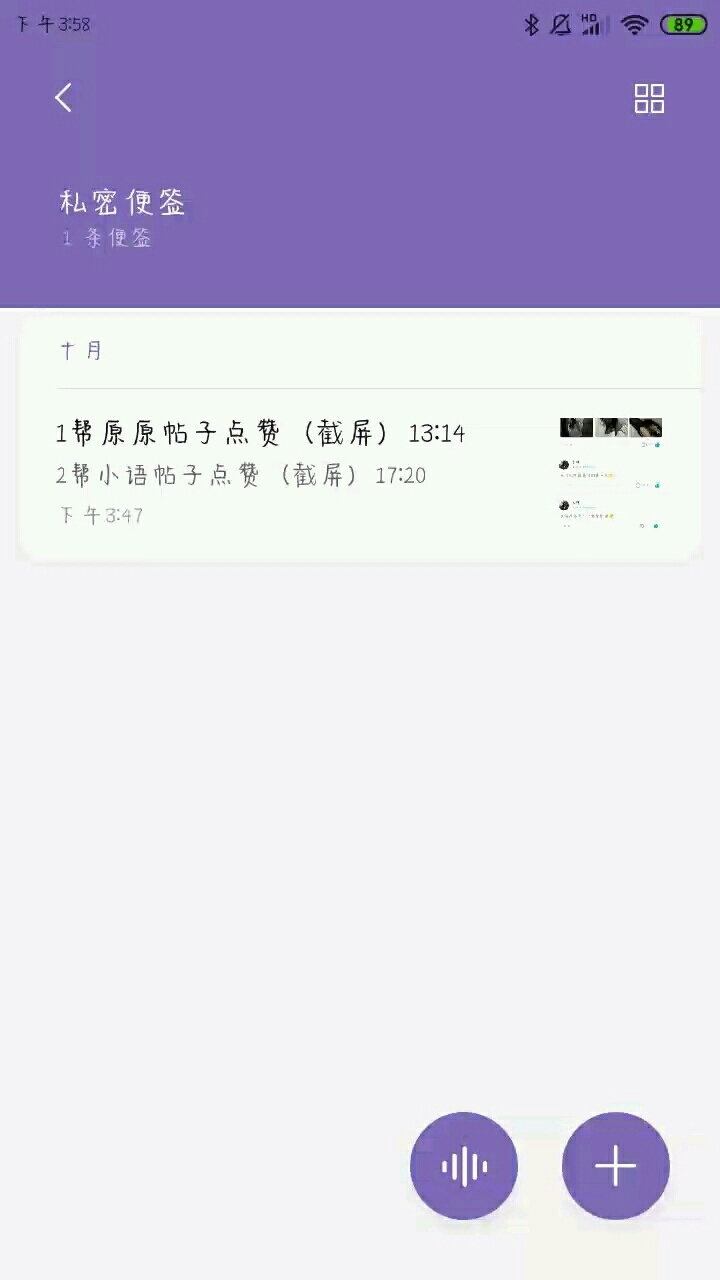720x1280 pixels.
Task: Create a voice note
Action: (x=464, y=1166)
